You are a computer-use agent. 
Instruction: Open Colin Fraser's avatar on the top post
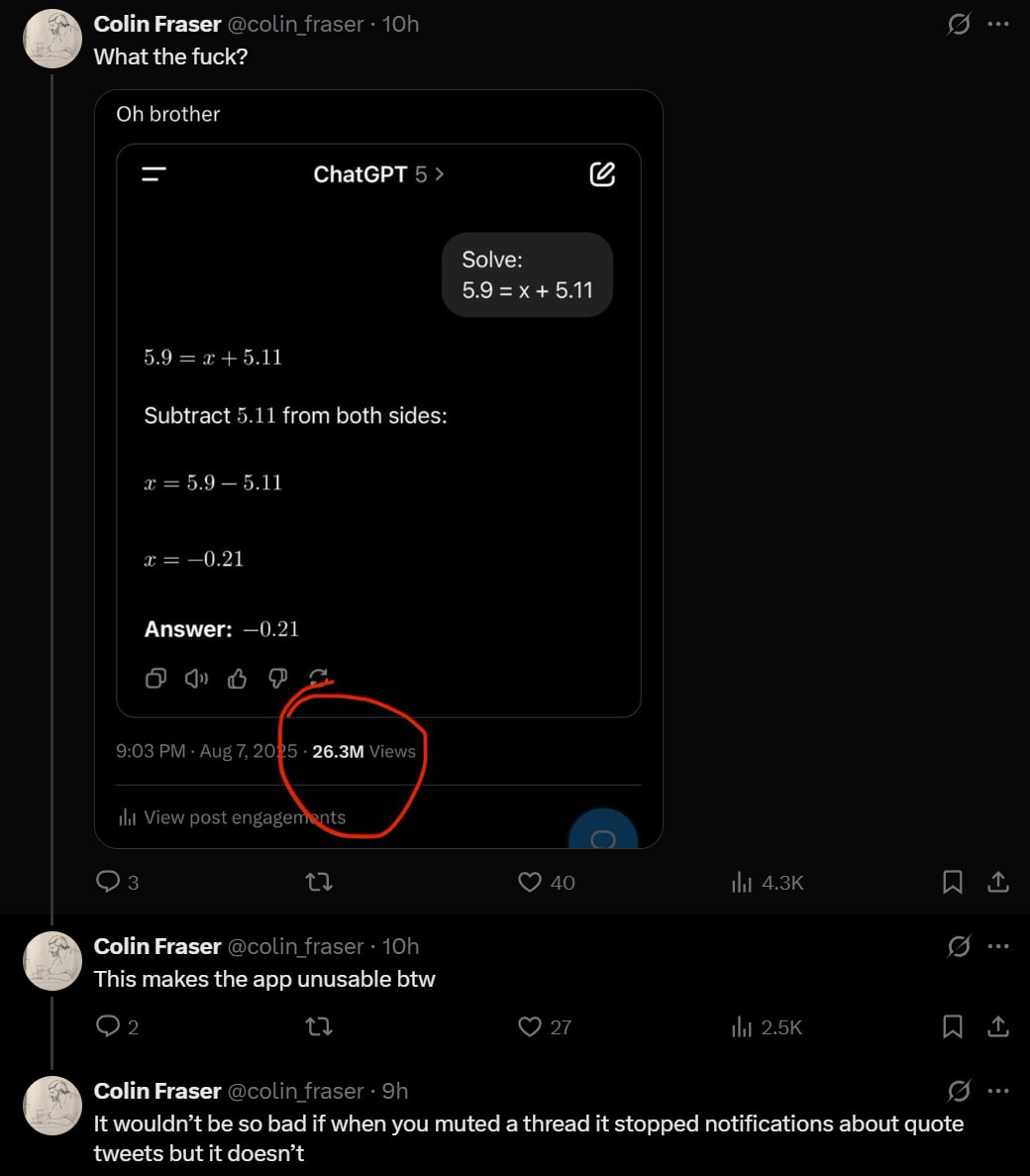(51, 40)
